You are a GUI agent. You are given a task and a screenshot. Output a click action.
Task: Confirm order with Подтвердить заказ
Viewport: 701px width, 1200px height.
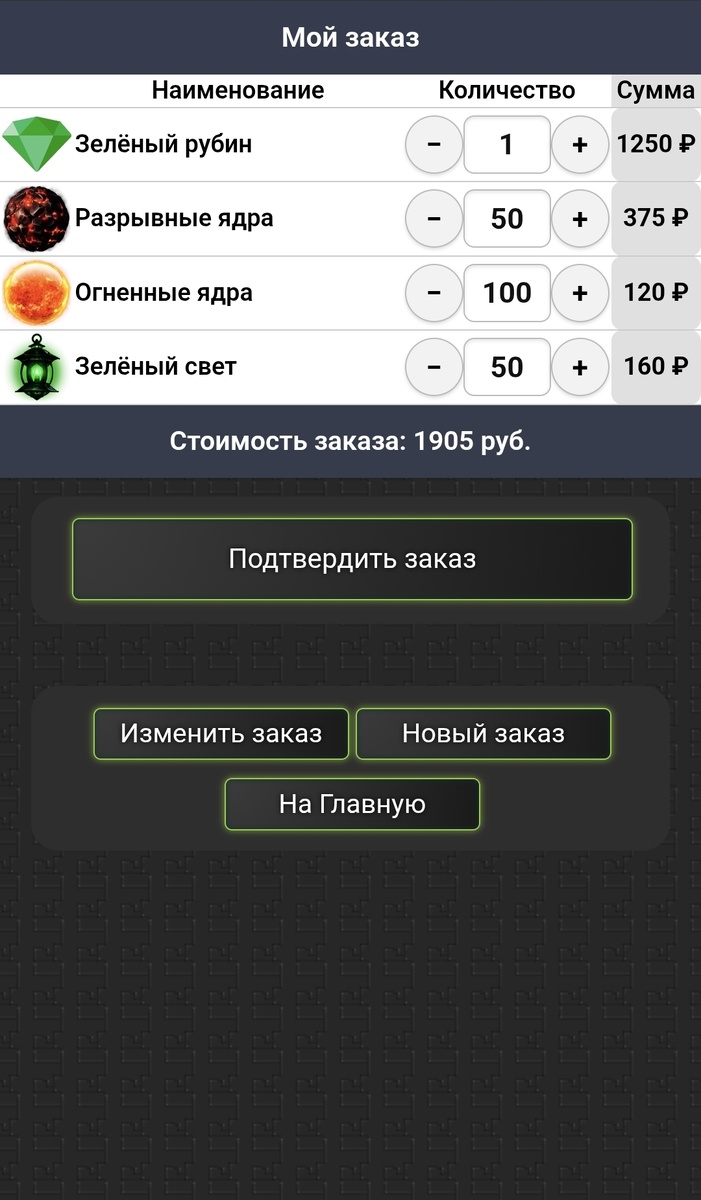[x=352, y=559]
